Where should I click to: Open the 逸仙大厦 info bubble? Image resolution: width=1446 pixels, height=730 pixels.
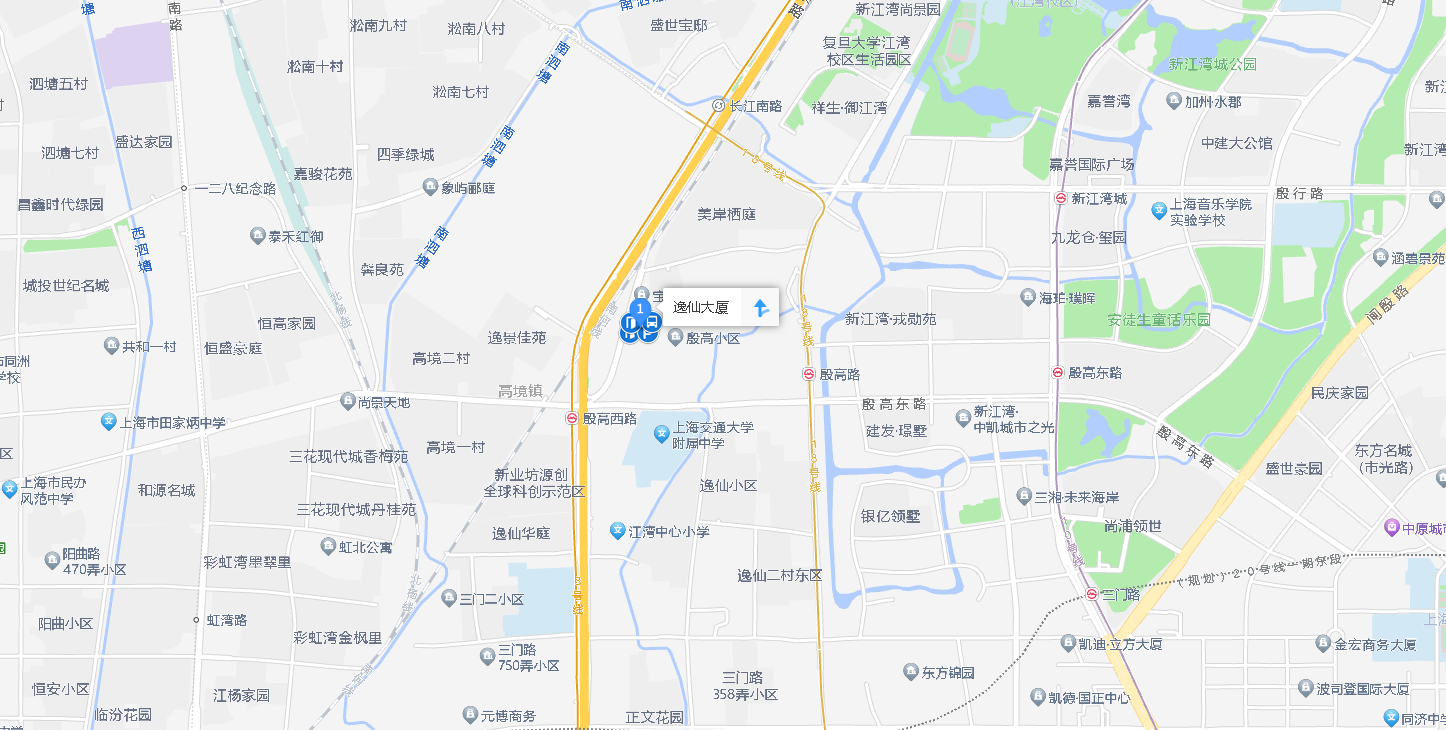[702, 307]
